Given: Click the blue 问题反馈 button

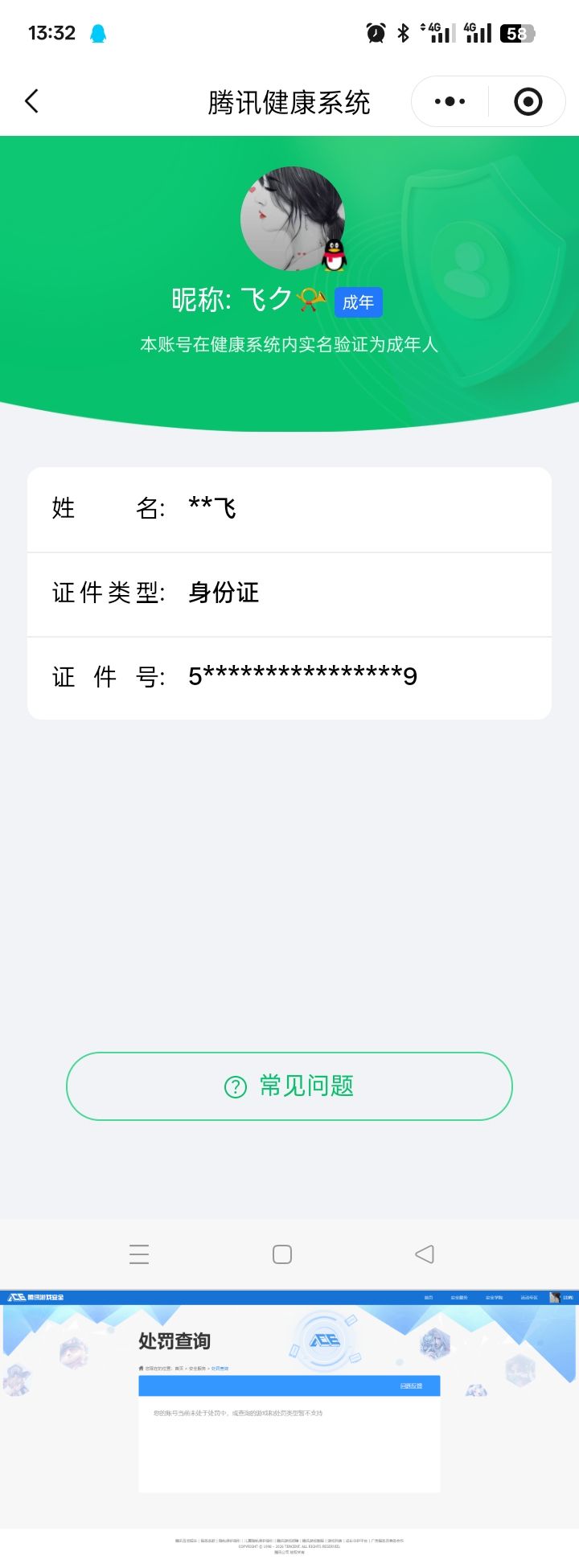Looking at the screenshot, I should tap(413, 1386).
